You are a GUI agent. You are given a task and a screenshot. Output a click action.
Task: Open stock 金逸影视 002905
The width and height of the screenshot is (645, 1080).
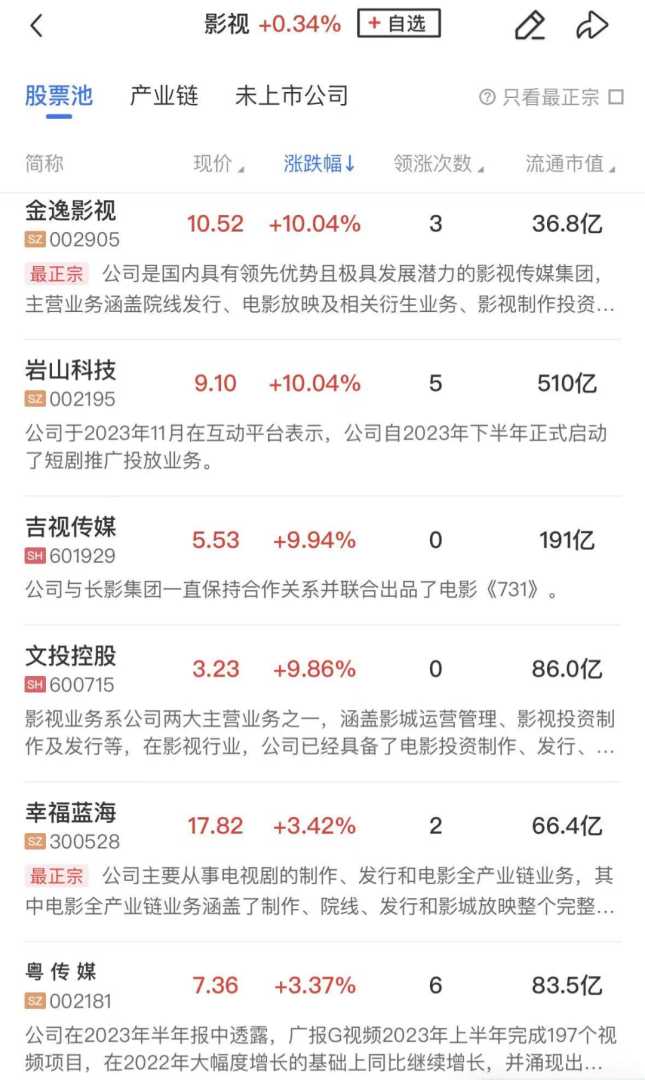click(71, 224)
